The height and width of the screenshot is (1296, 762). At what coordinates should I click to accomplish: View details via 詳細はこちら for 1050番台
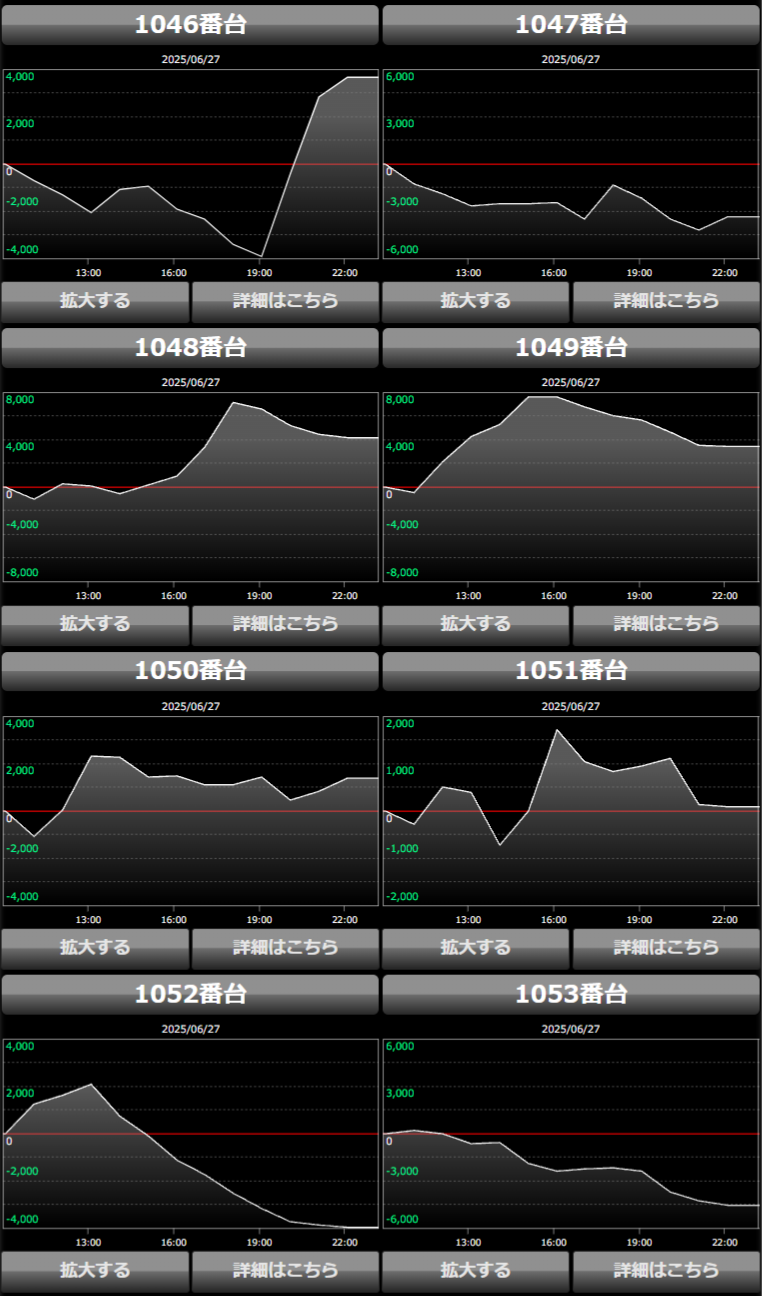(285, 947)
